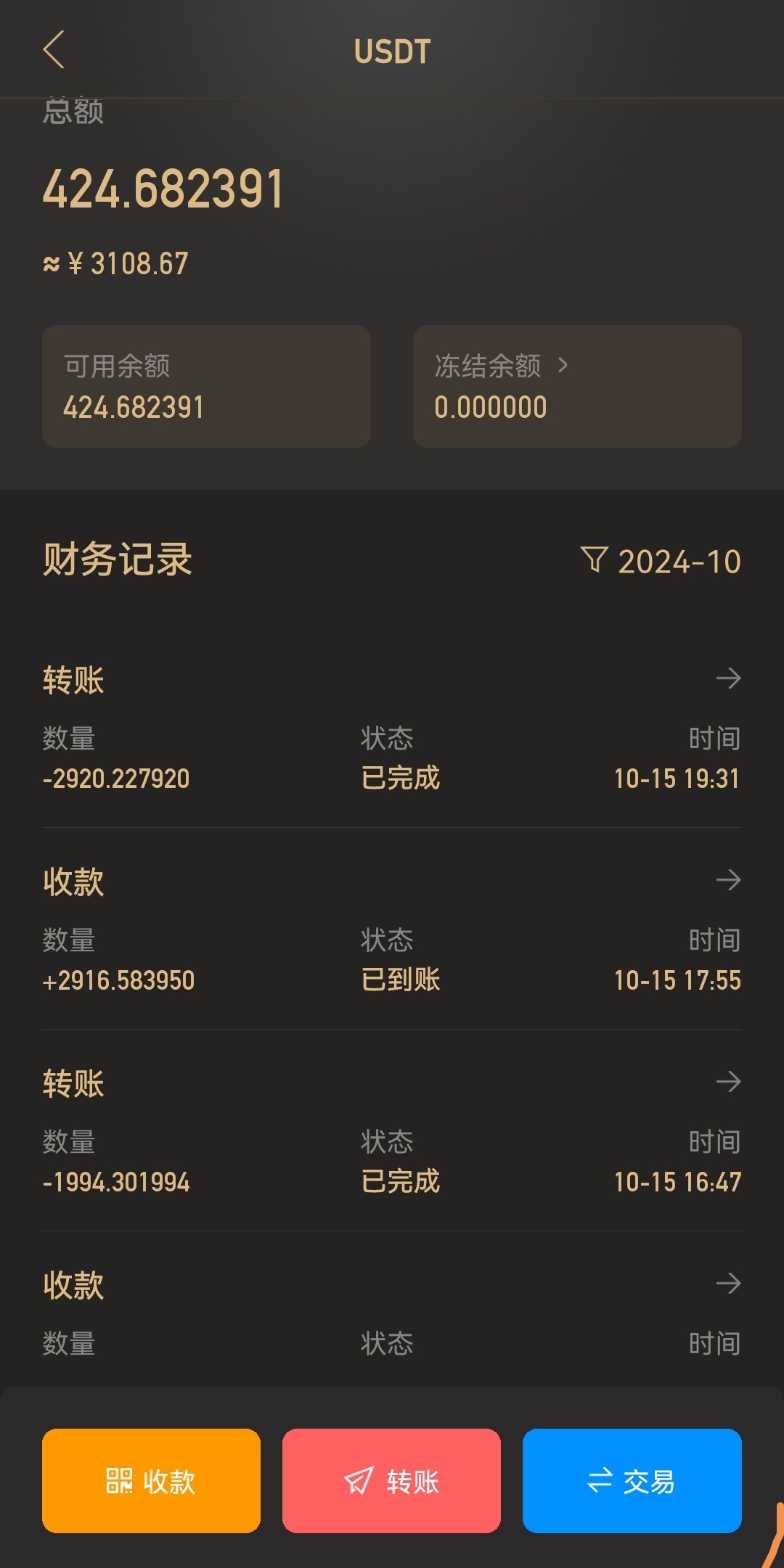Tap the orange 收款 receive button
784x1568 pixels.
[151, 1480]
